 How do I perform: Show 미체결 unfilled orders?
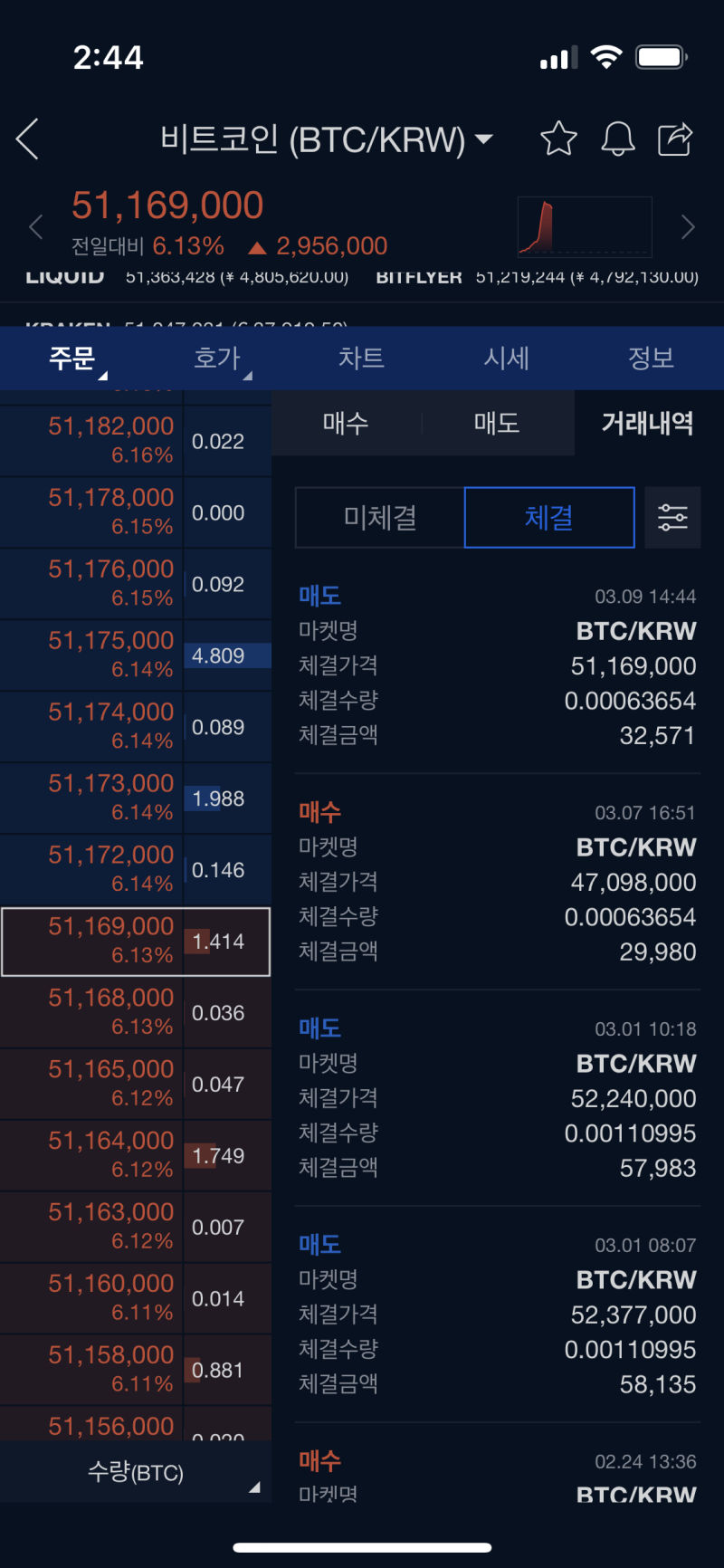(380, 518)
